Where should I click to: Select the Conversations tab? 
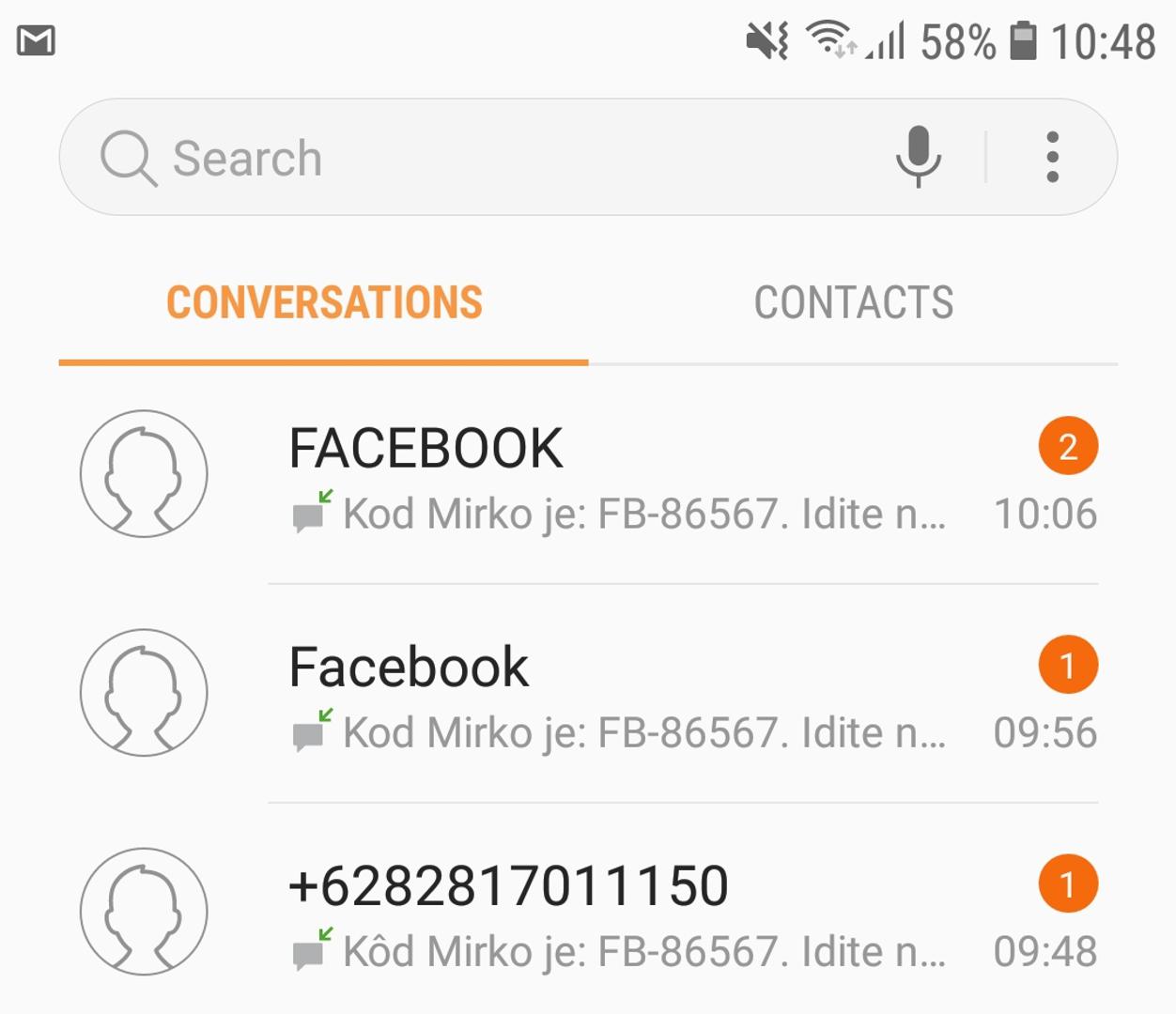coord(324,303)
